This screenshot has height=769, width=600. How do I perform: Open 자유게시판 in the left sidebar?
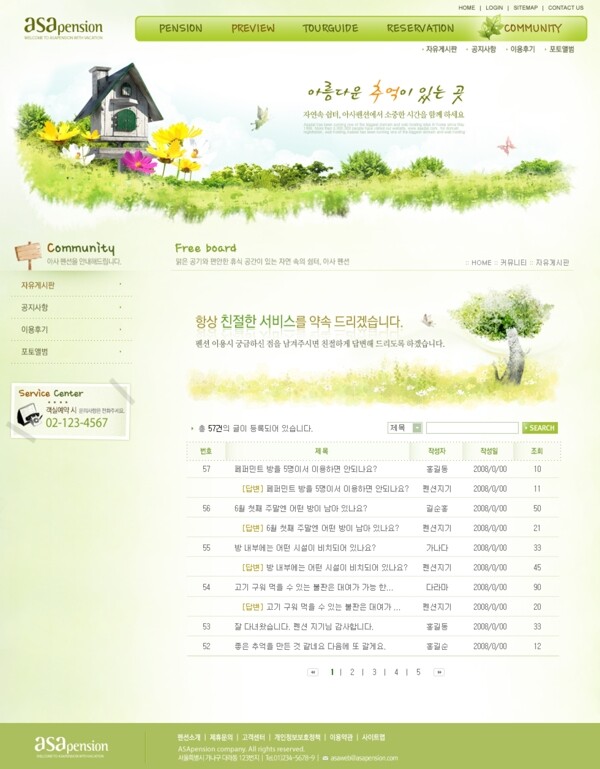tap(38, 285)
